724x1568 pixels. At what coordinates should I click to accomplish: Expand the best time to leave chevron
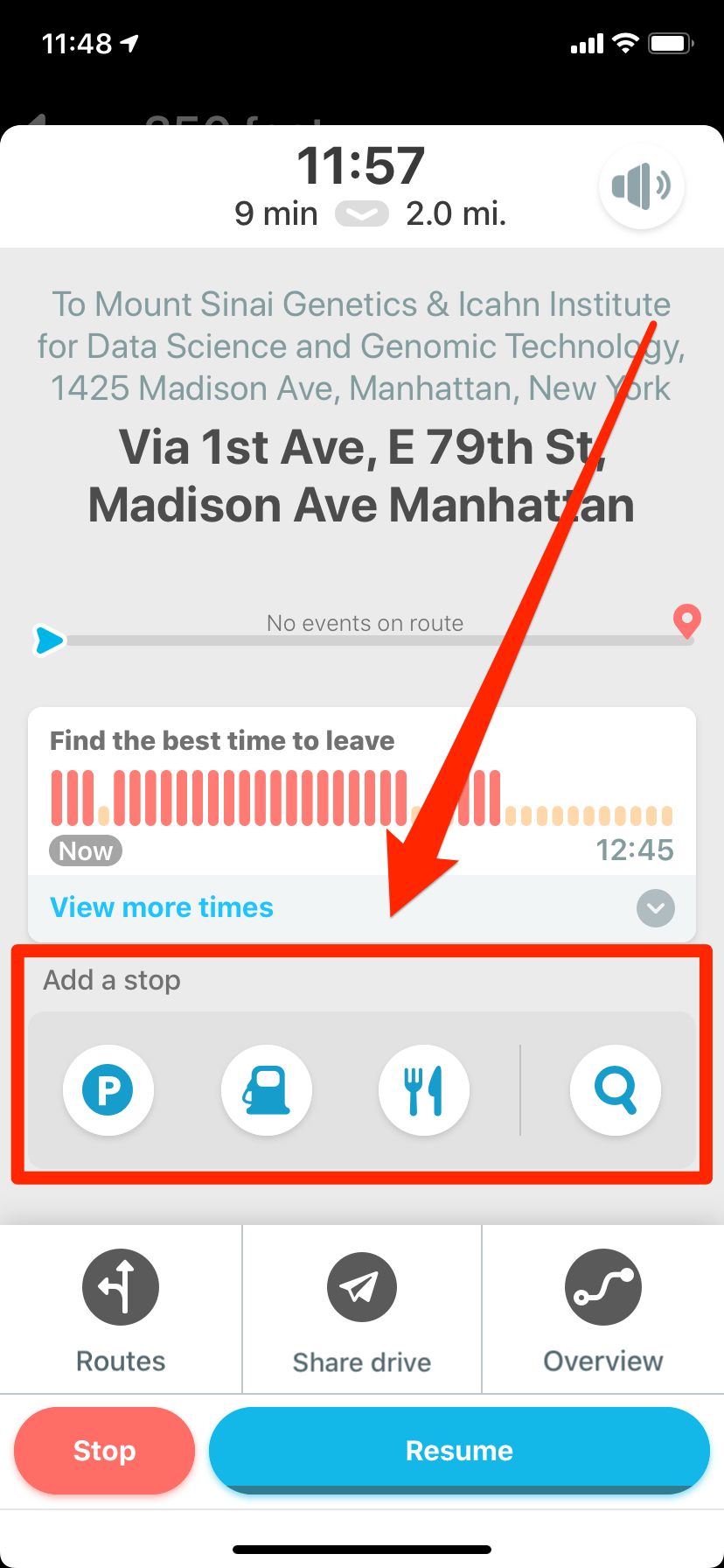pyautogui.click(x=656, y=908)
